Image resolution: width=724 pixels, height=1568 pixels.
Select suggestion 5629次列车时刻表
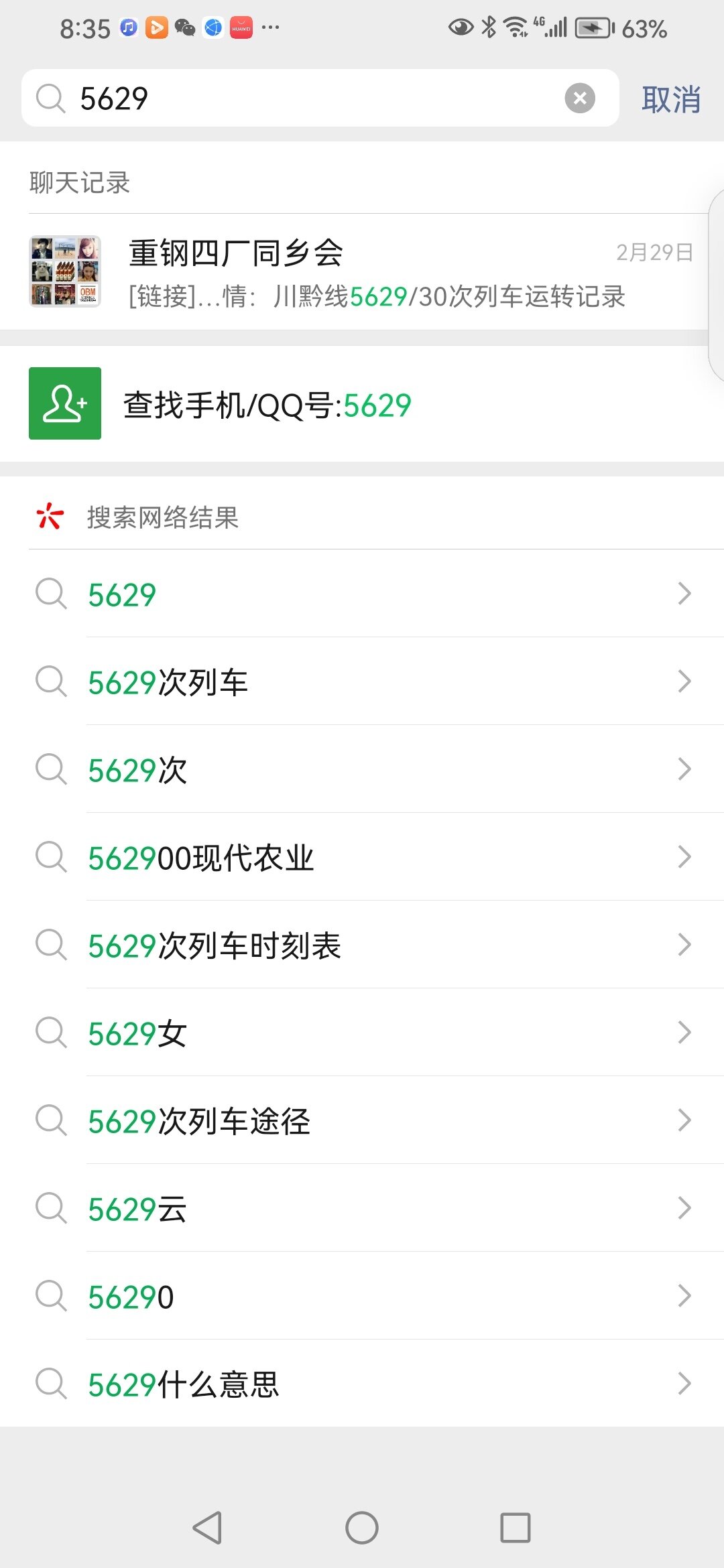(x=362, y=945)
